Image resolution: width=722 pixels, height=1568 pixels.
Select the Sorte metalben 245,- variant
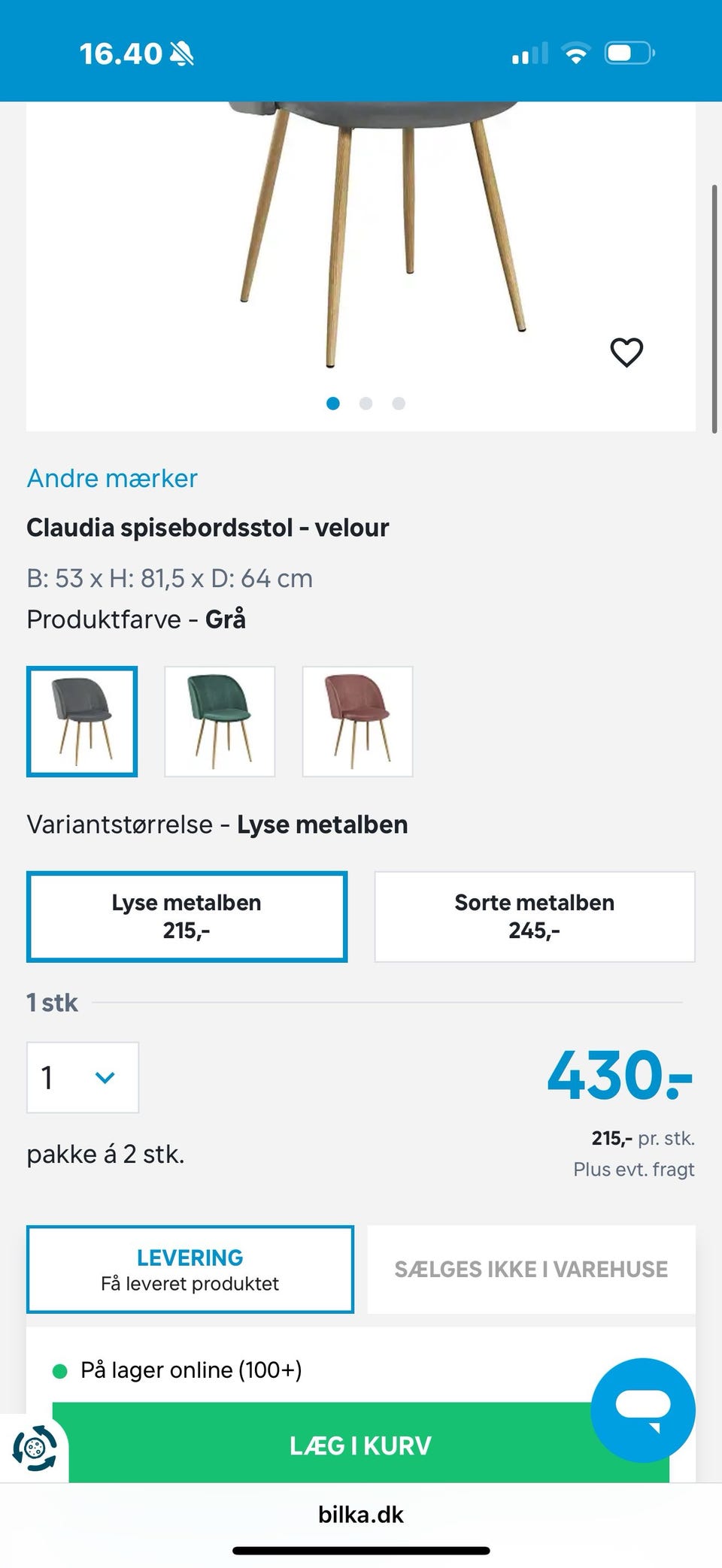click(534, 916)
